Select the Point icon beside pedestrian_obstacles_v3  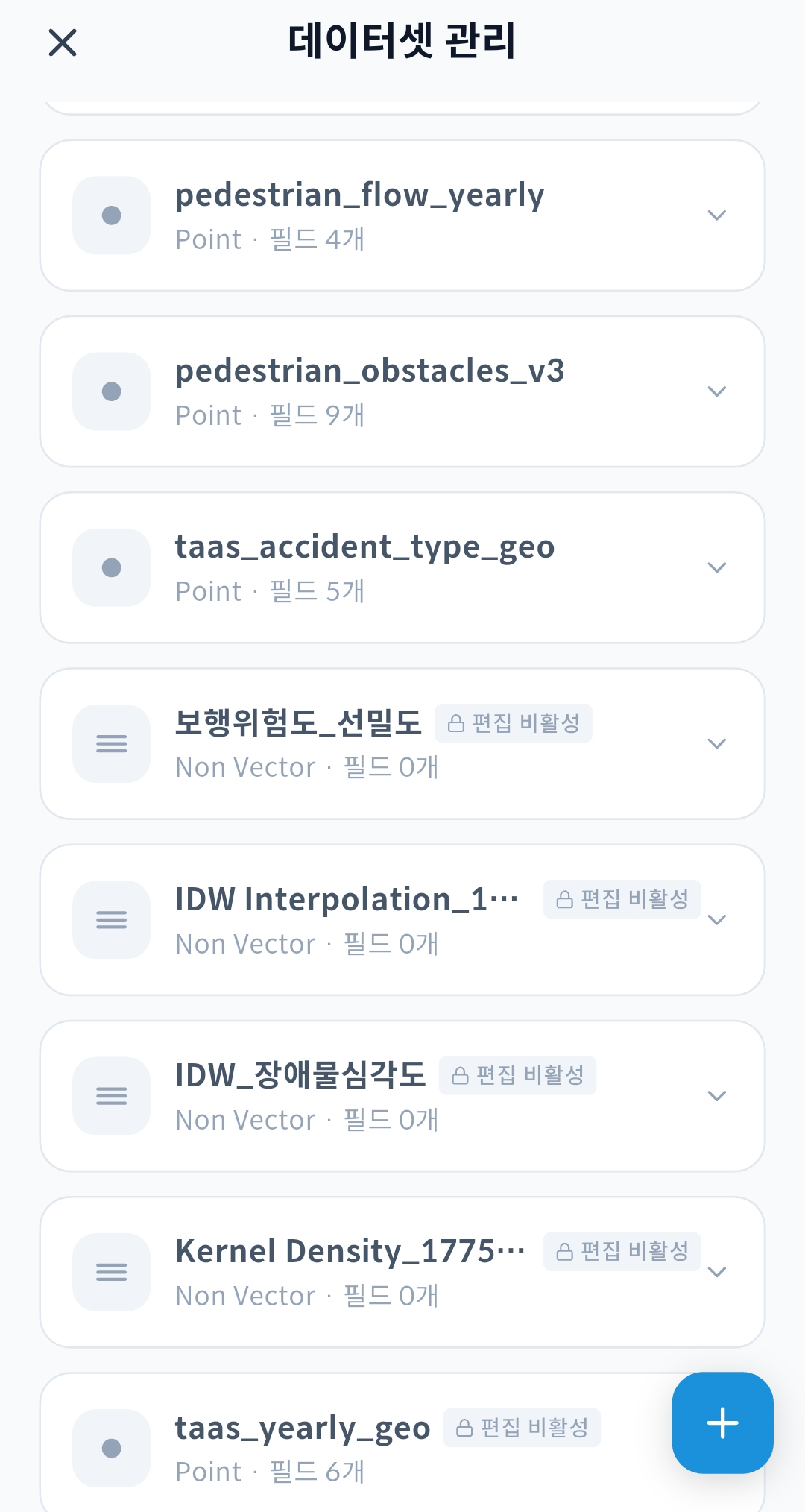[x=111, y=391]
